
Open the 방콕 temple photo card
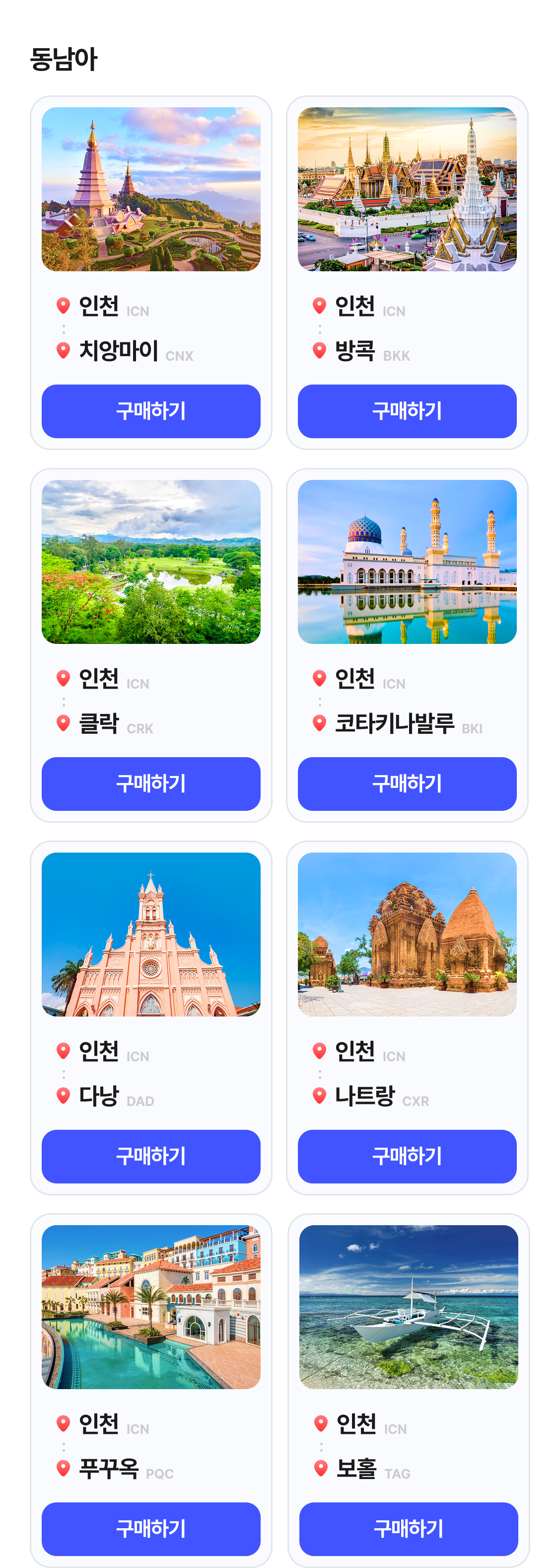407,189
